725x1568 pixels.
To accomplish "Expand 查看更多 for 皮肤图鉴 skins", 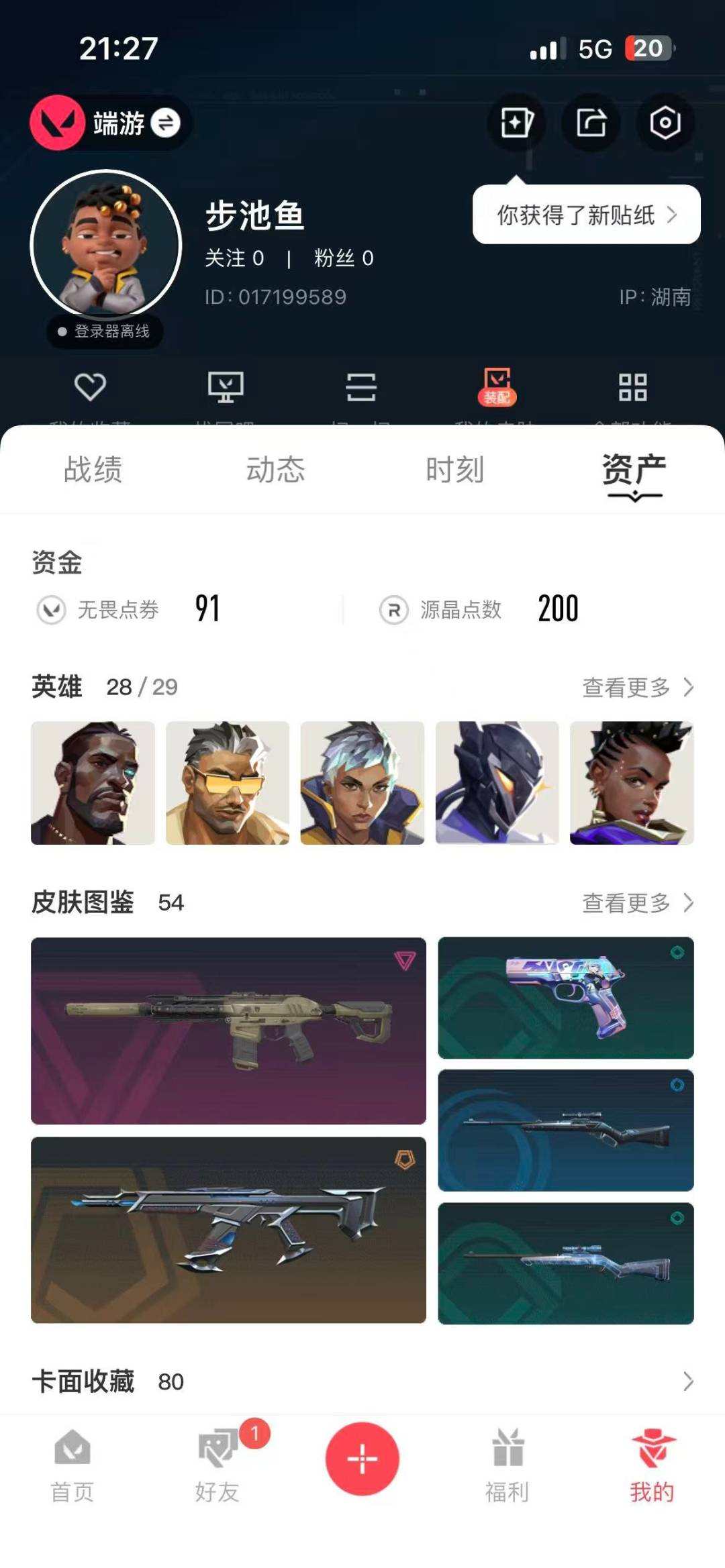I will 635,903.
